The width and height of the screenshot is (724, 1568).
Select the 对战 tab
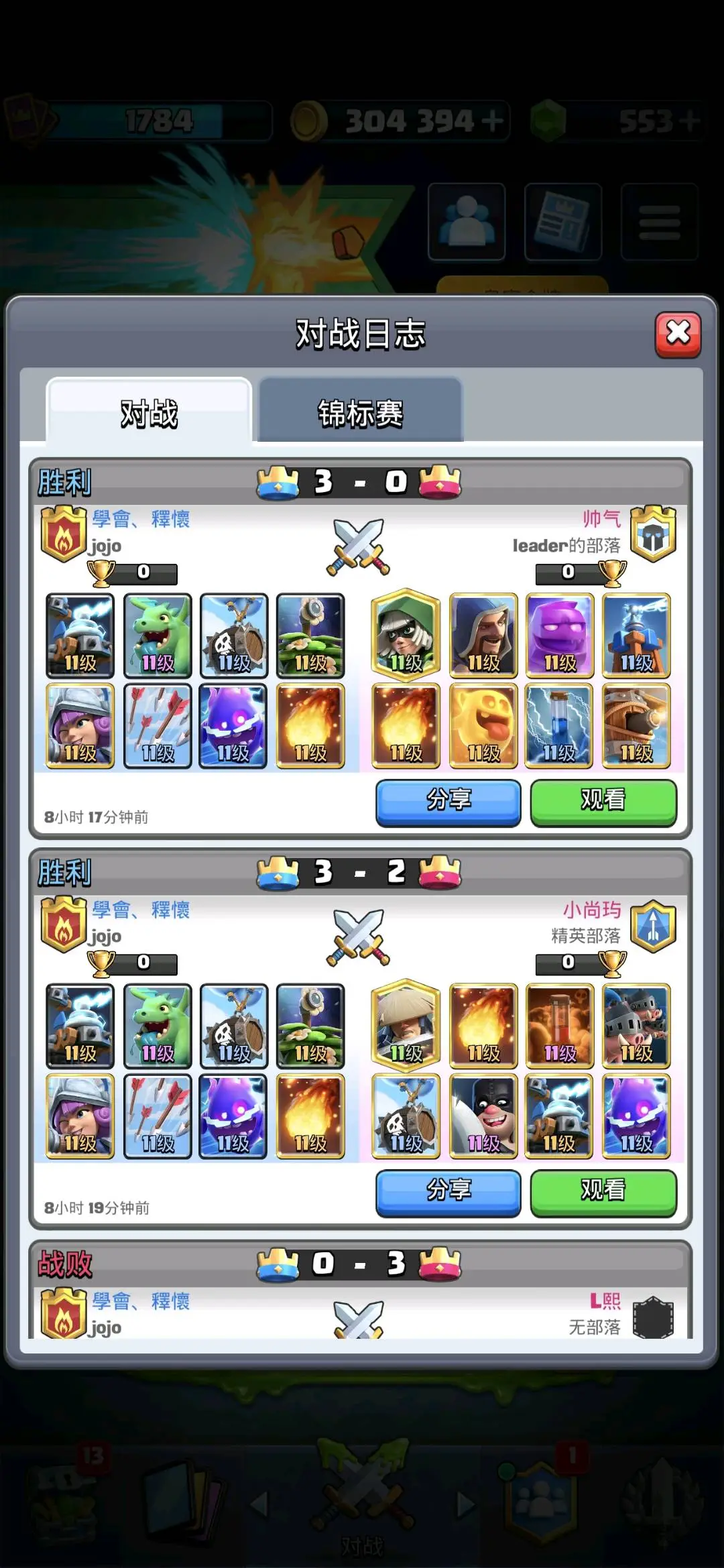(149, 411)
